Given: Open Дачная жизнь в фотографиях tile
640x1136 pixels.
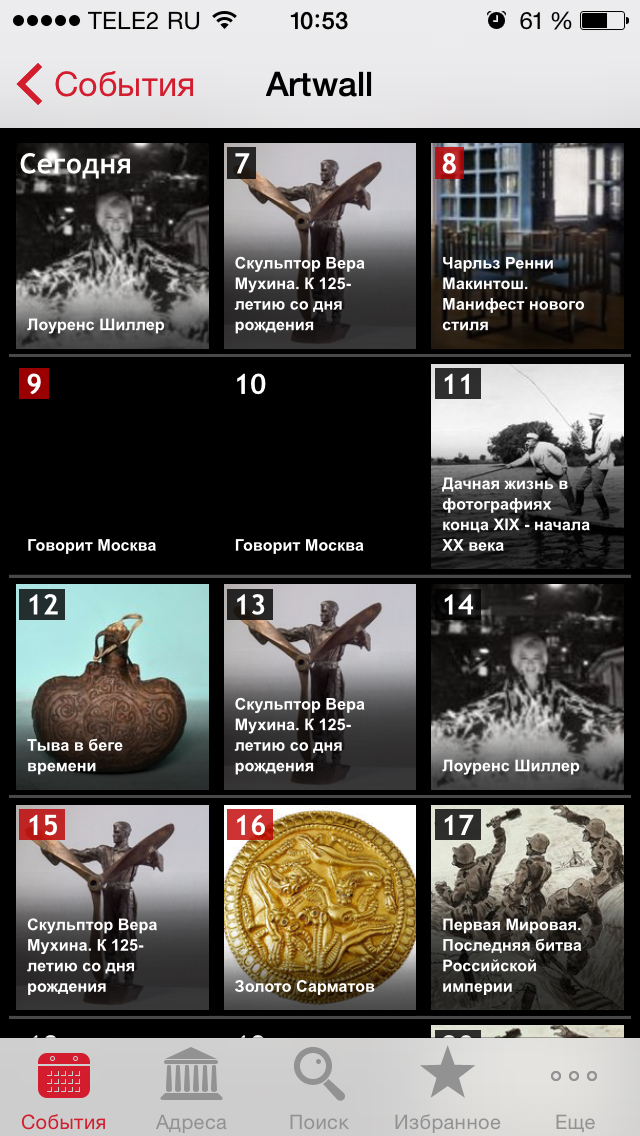Looking at the screenshot, I should point(527,466).
